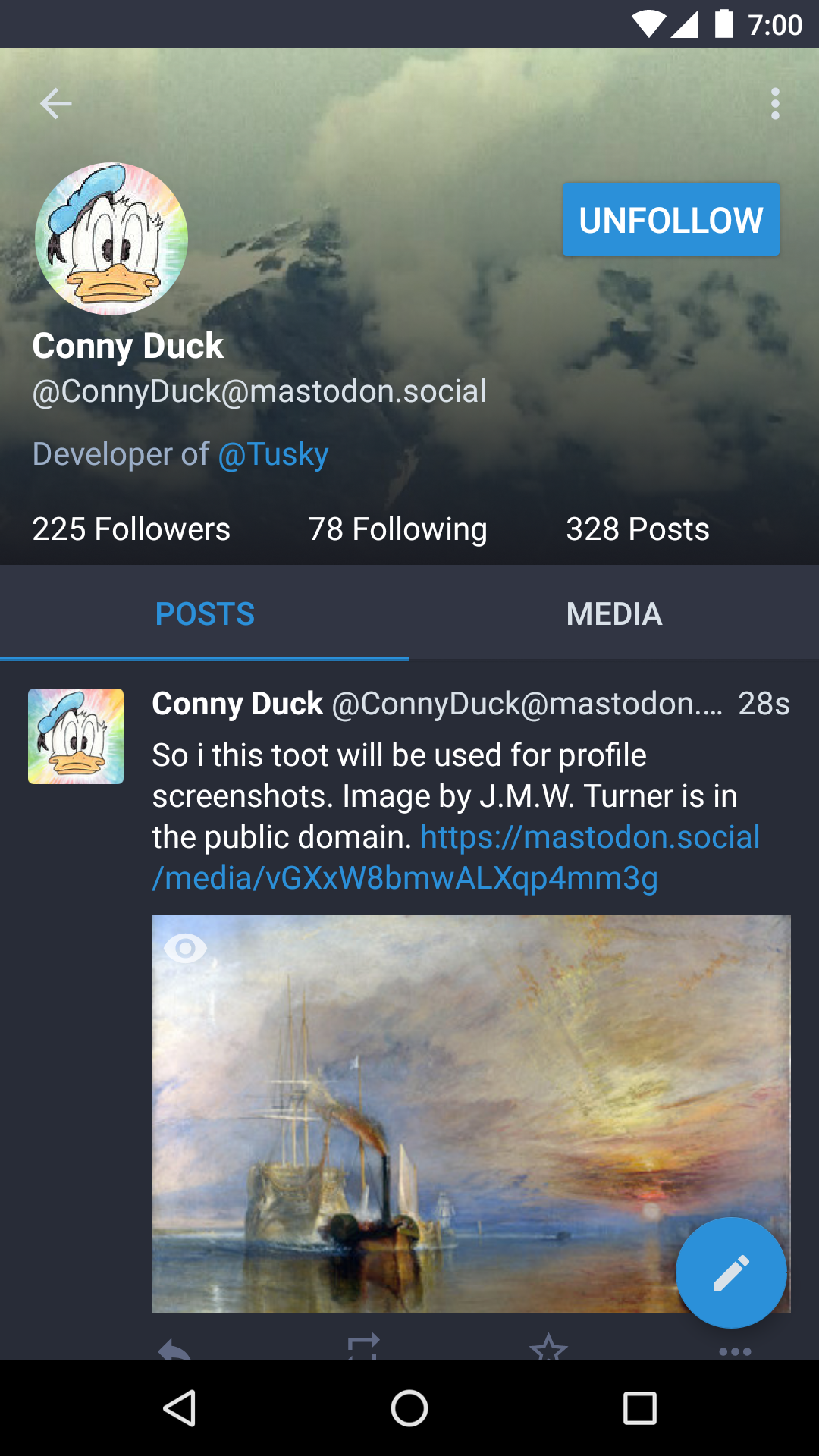Open the toot's more options icon
819x1456 pixels.
click(733, 1350)
